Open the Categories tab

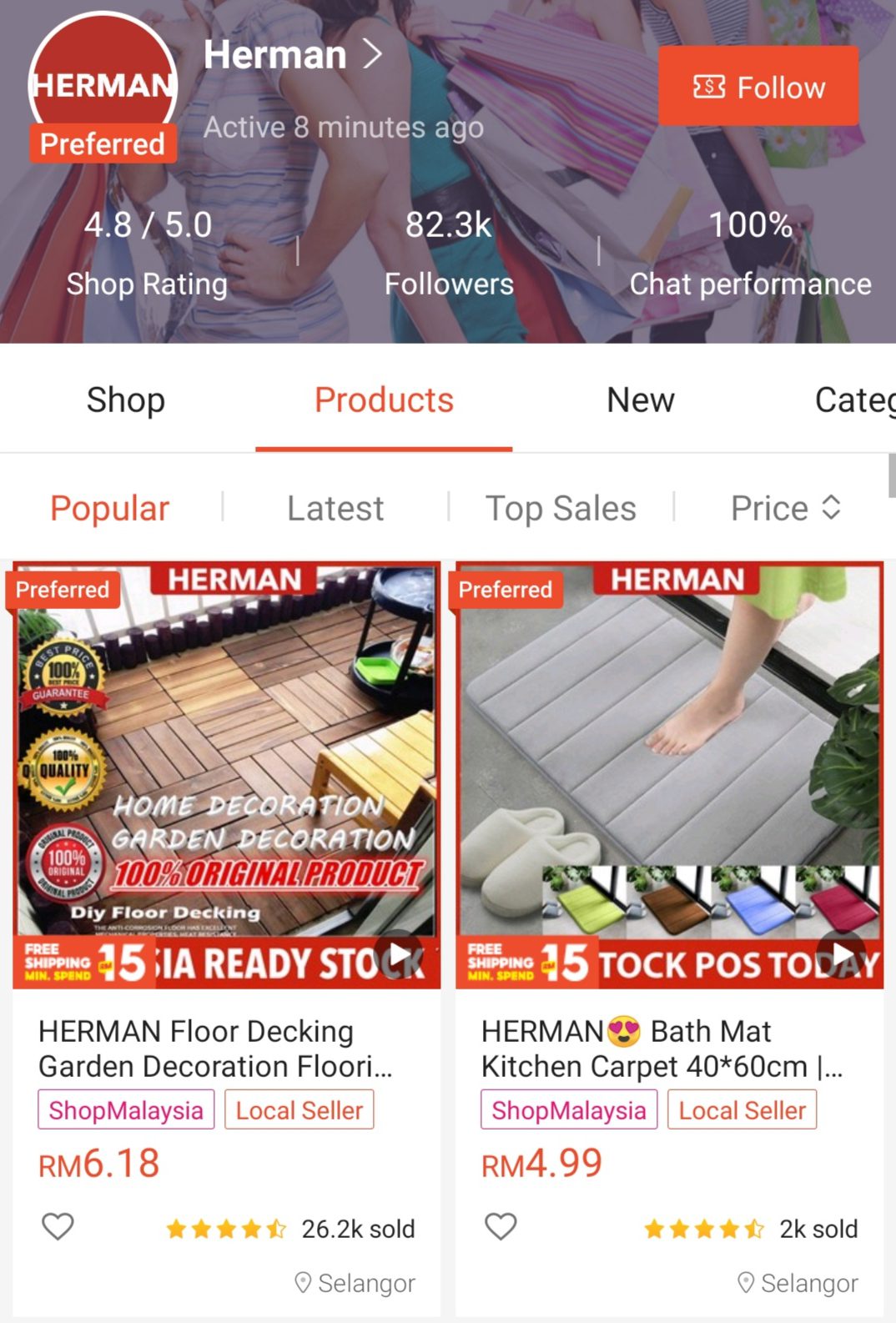854,400
